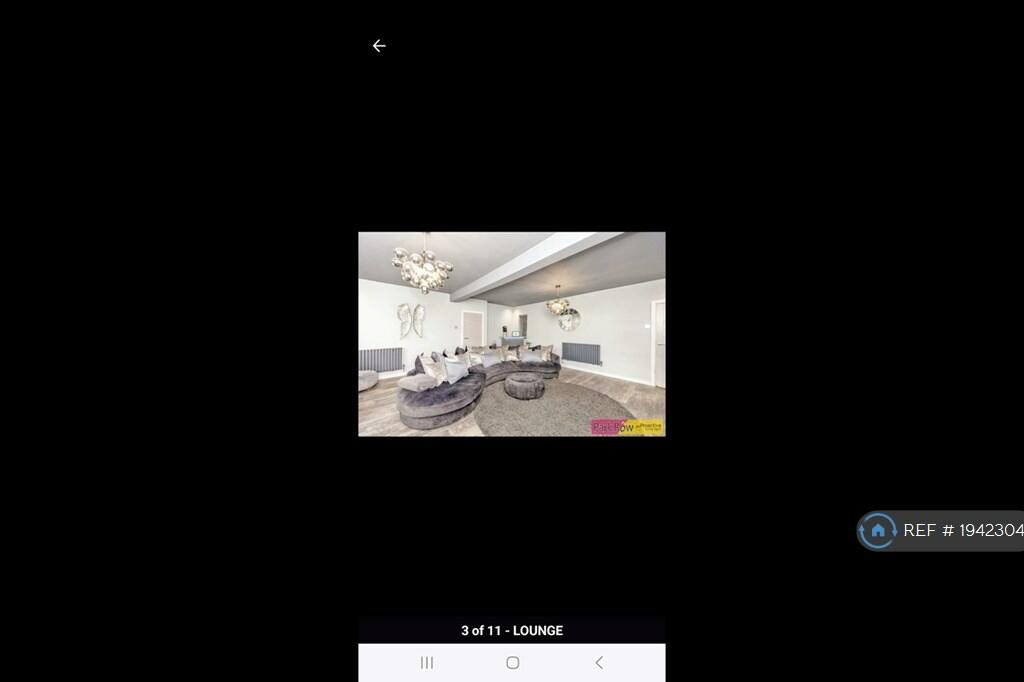Image resolution: width=1024 pixels, height=682 pixels.
Task: Tap the system back button
Action: coord(599,662)
